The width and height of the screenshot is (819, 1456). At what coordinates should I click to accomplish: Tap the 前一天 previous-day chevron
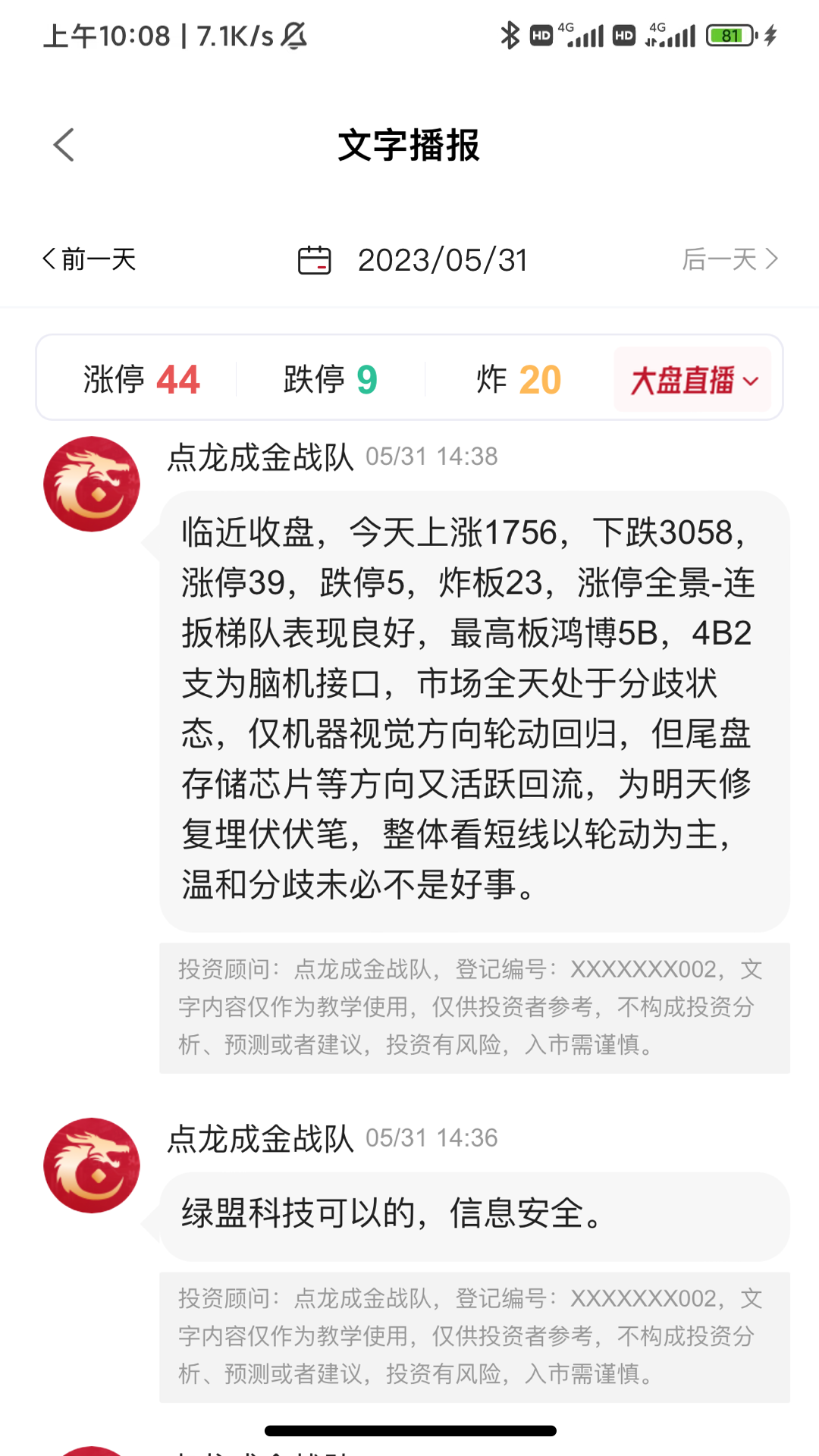[48, 259]
